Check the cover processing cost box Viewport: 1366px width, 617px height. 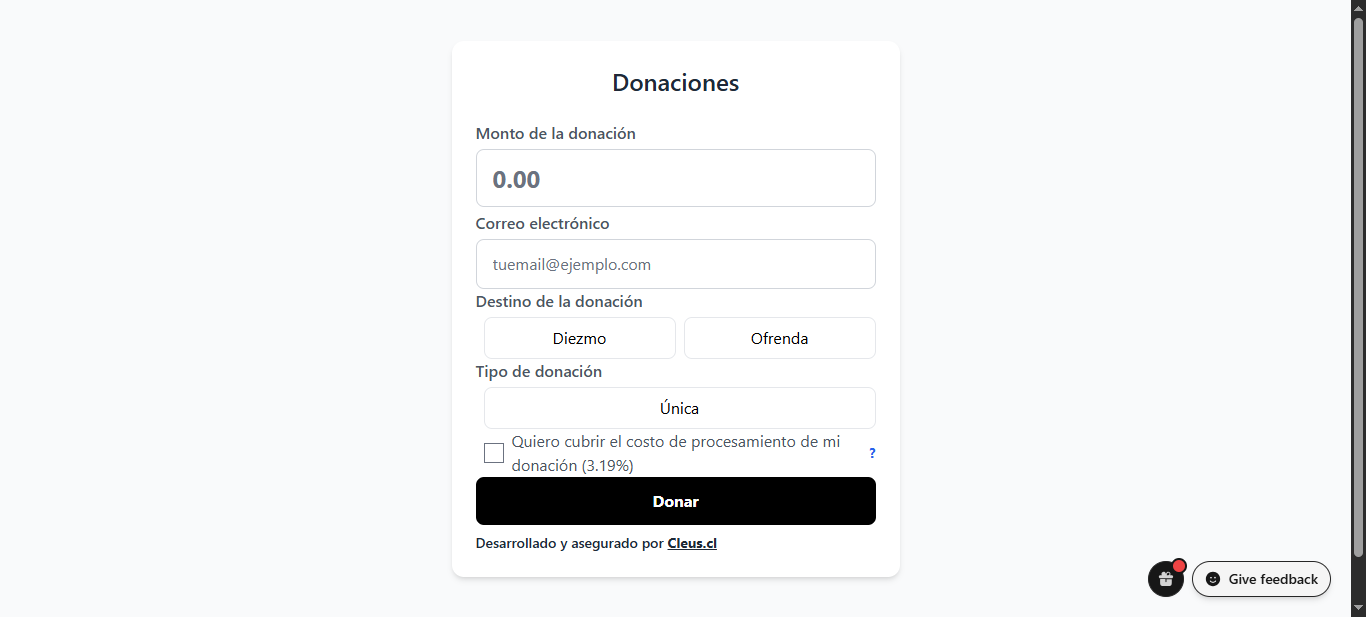pyautogui.click(x=494, y=453)
